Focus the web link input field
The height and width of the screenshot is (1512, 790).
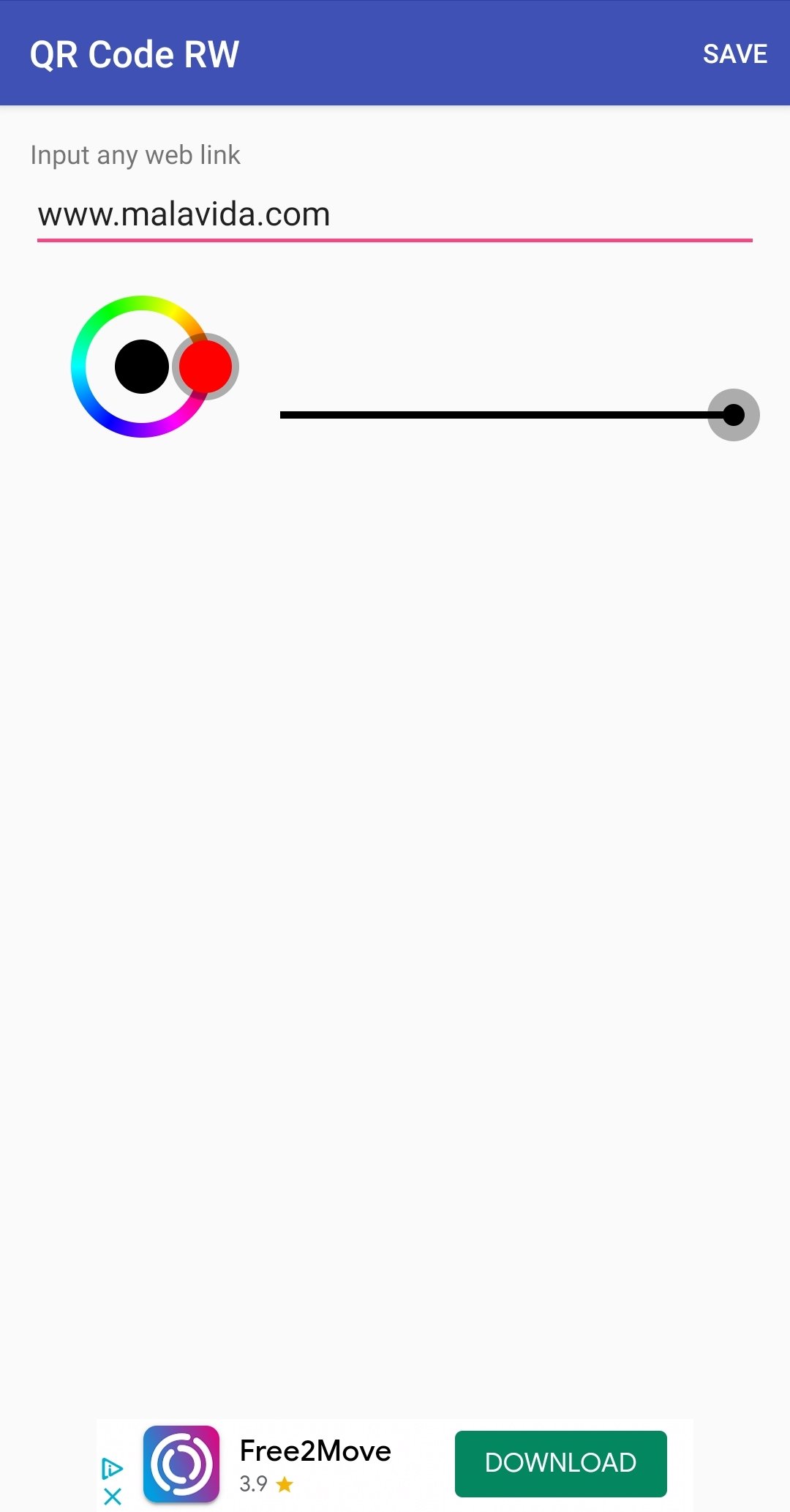click(395, 215)
